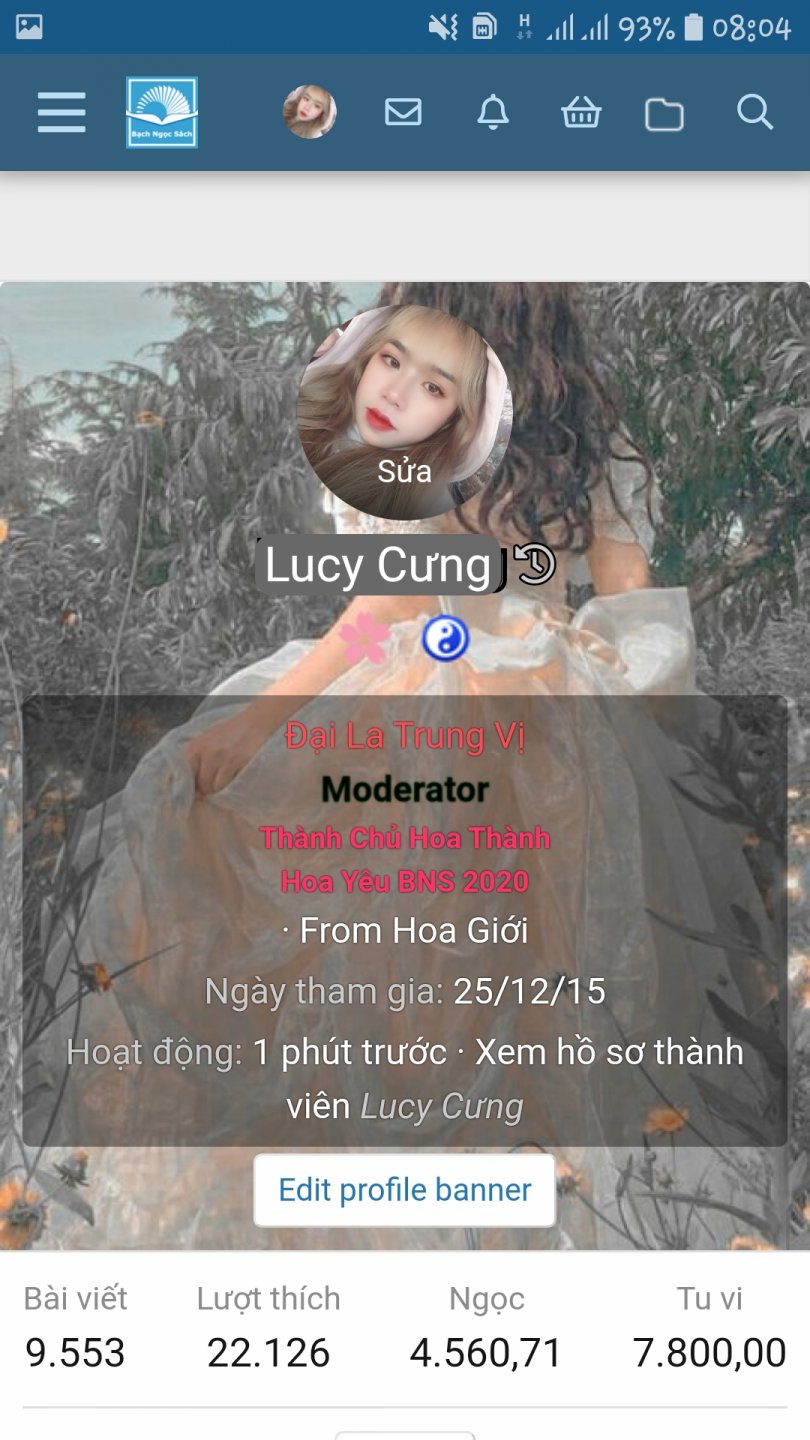The image size is (810, 1440).
Task: Open the search magnifier
Action: click(x=755, y=113)
